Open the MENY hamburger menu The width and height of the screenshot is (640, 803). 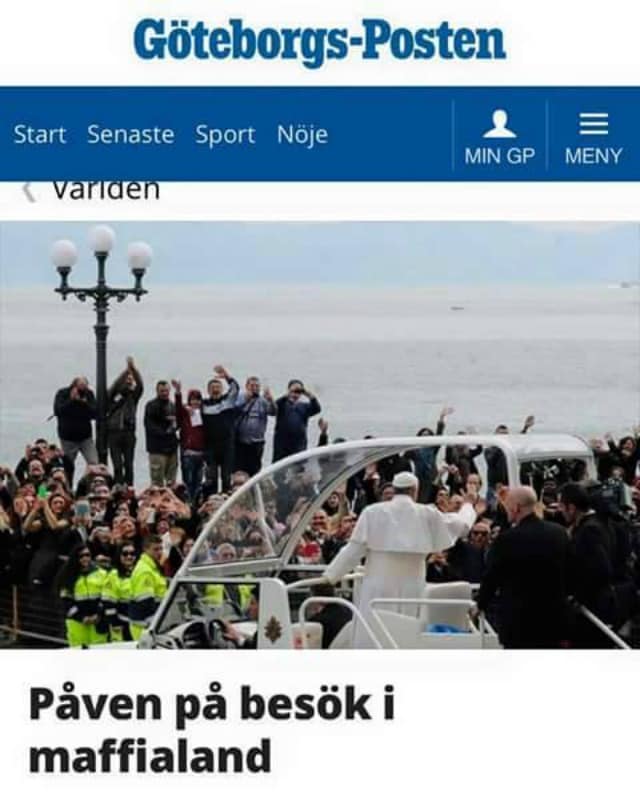click(x=593, y=137)
